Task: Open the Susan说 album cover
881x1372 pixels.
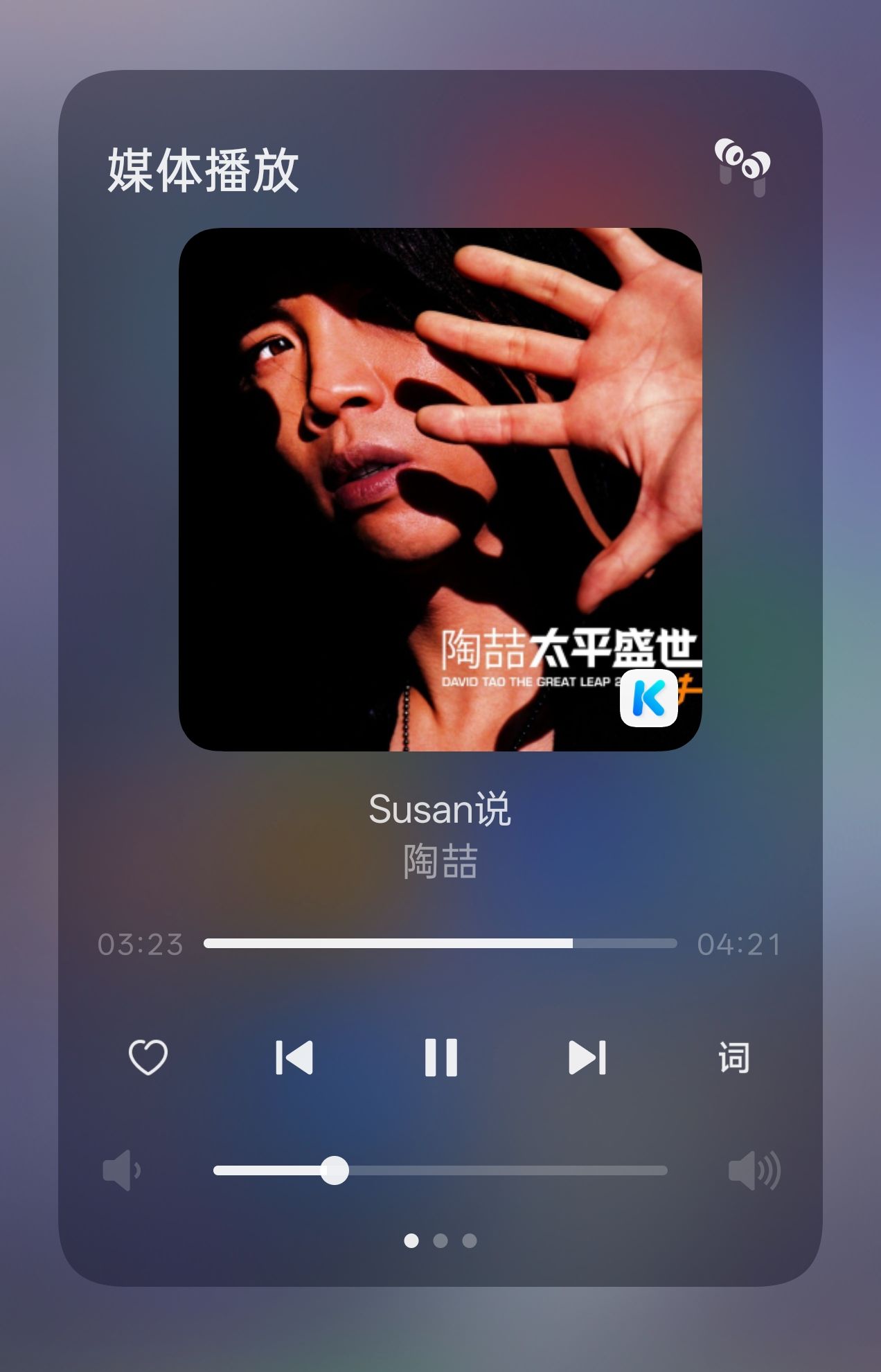Action: pyautogui.click(x=440, y=490)
